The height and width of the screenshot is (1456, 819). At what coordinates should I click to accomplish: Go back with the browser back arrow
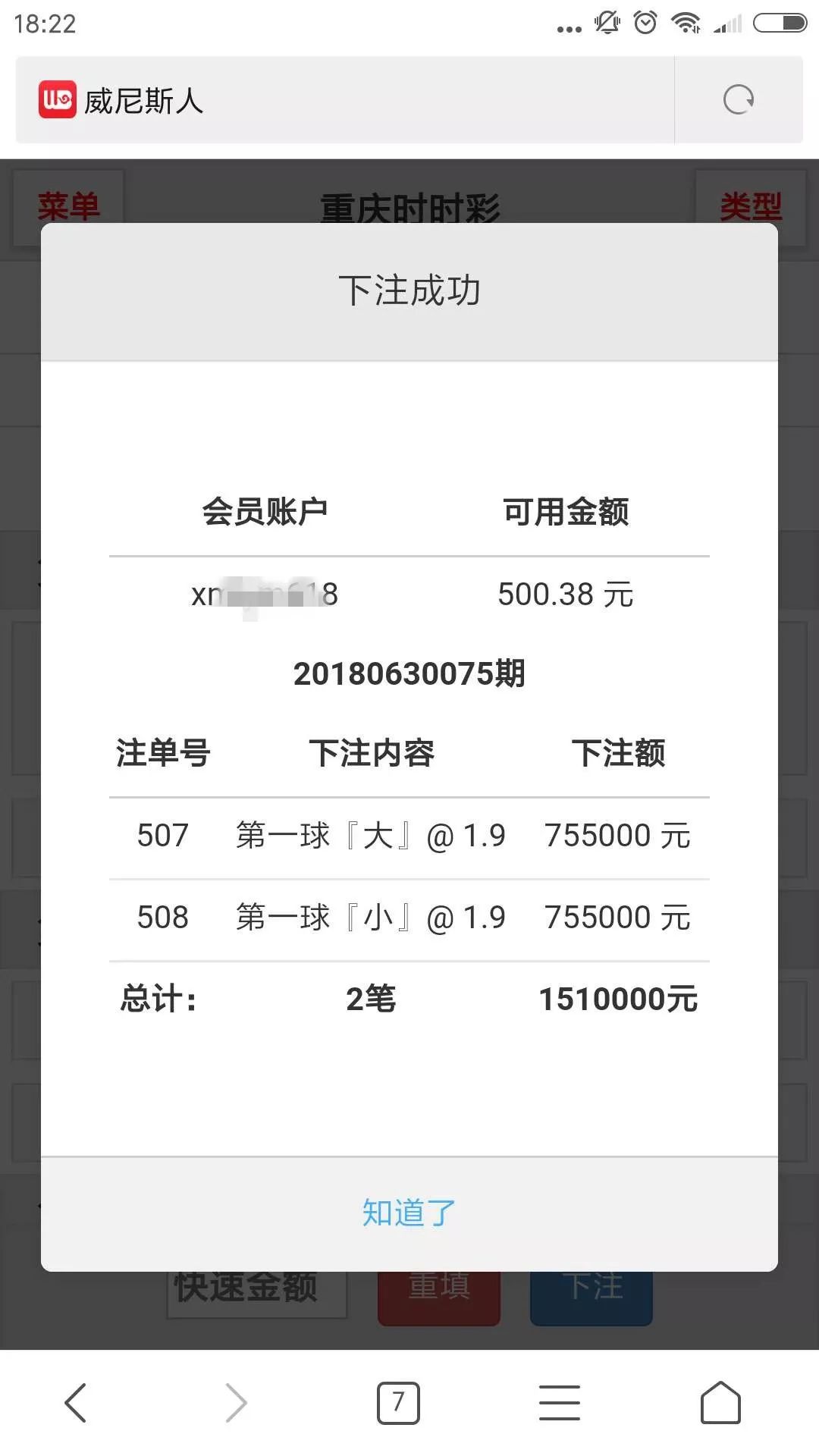coord(76,1402)
